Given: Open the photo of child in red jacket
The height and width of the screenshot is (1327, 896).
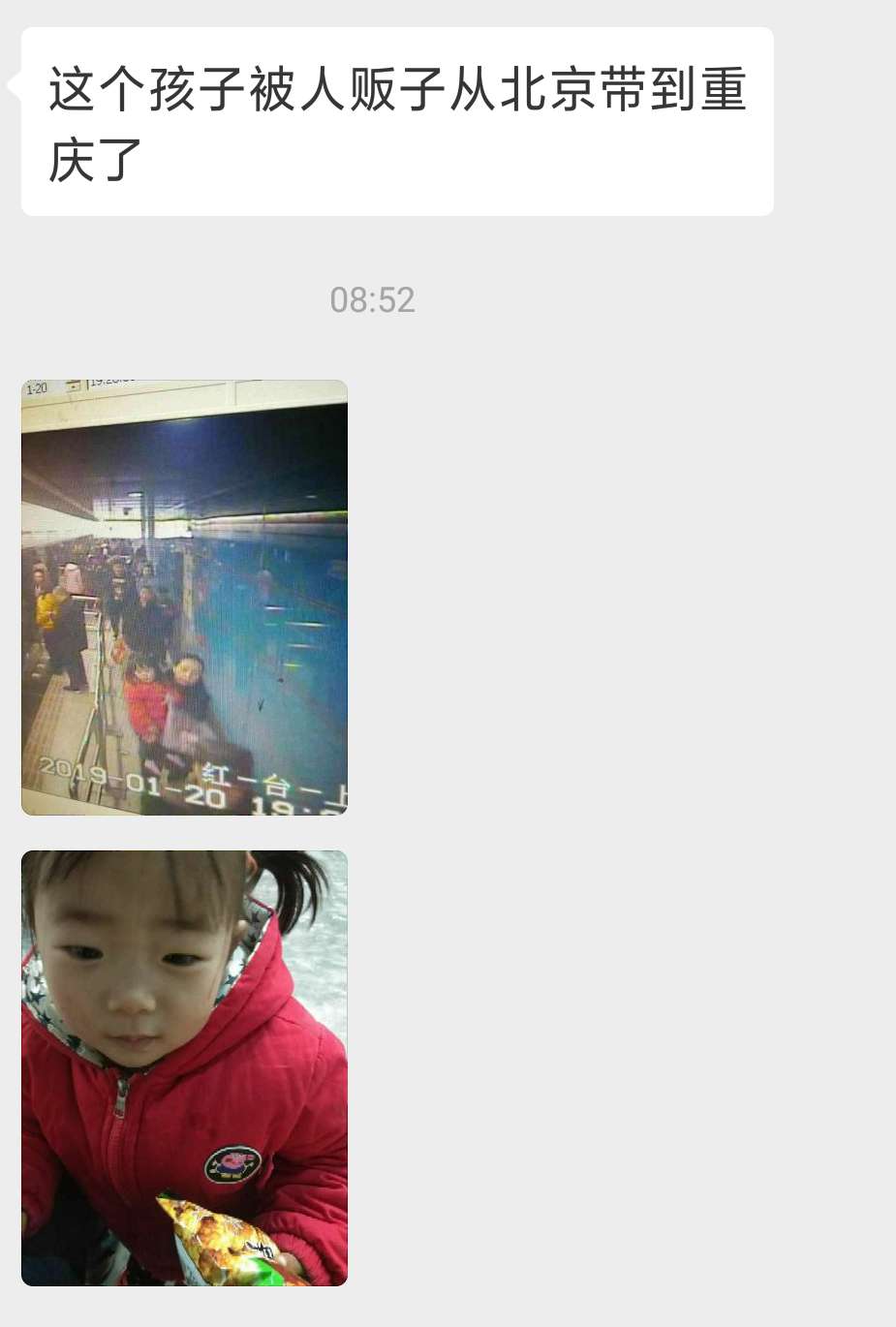Looking at the screenshot, I should click(x=184, y=1067).
